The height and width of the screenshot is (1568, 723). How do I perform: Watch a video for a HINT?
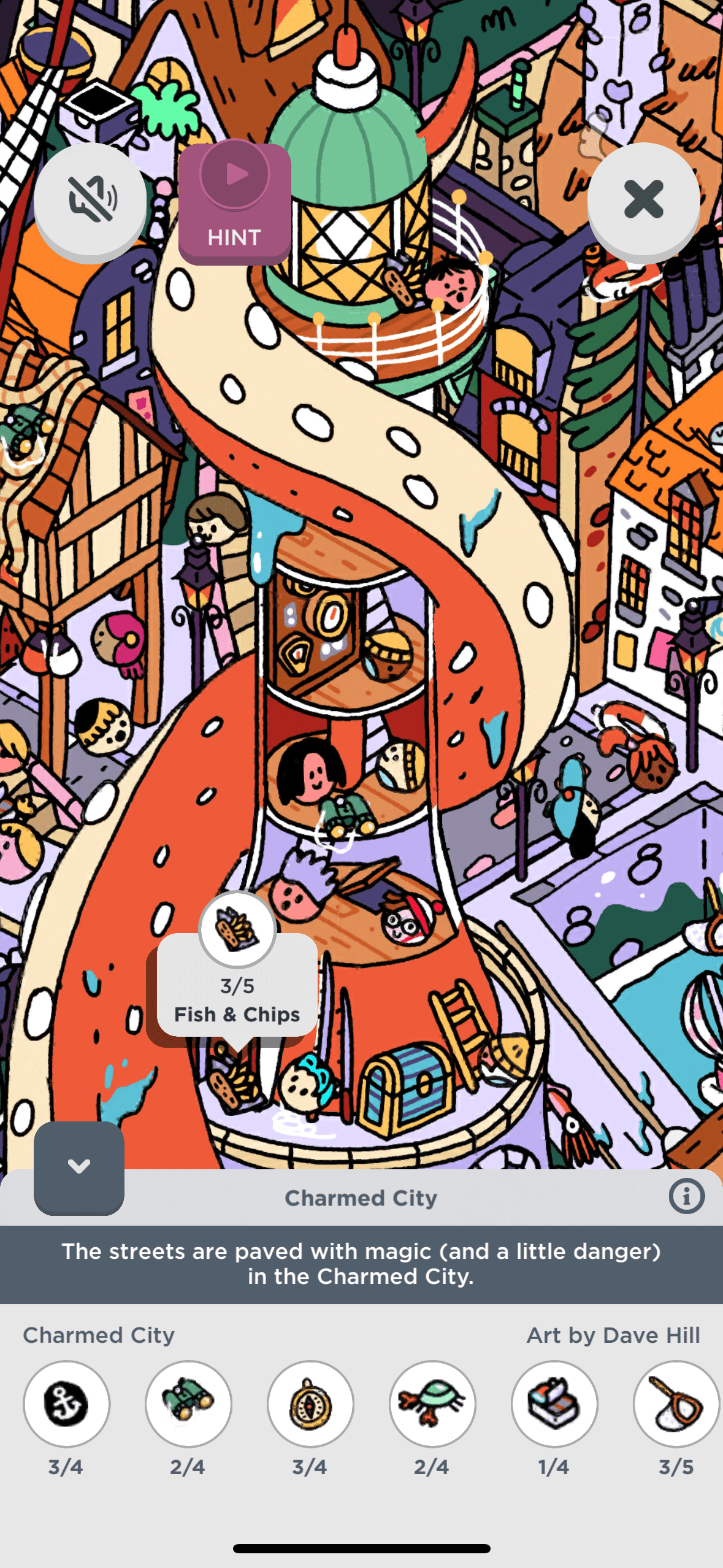[235, 204]
